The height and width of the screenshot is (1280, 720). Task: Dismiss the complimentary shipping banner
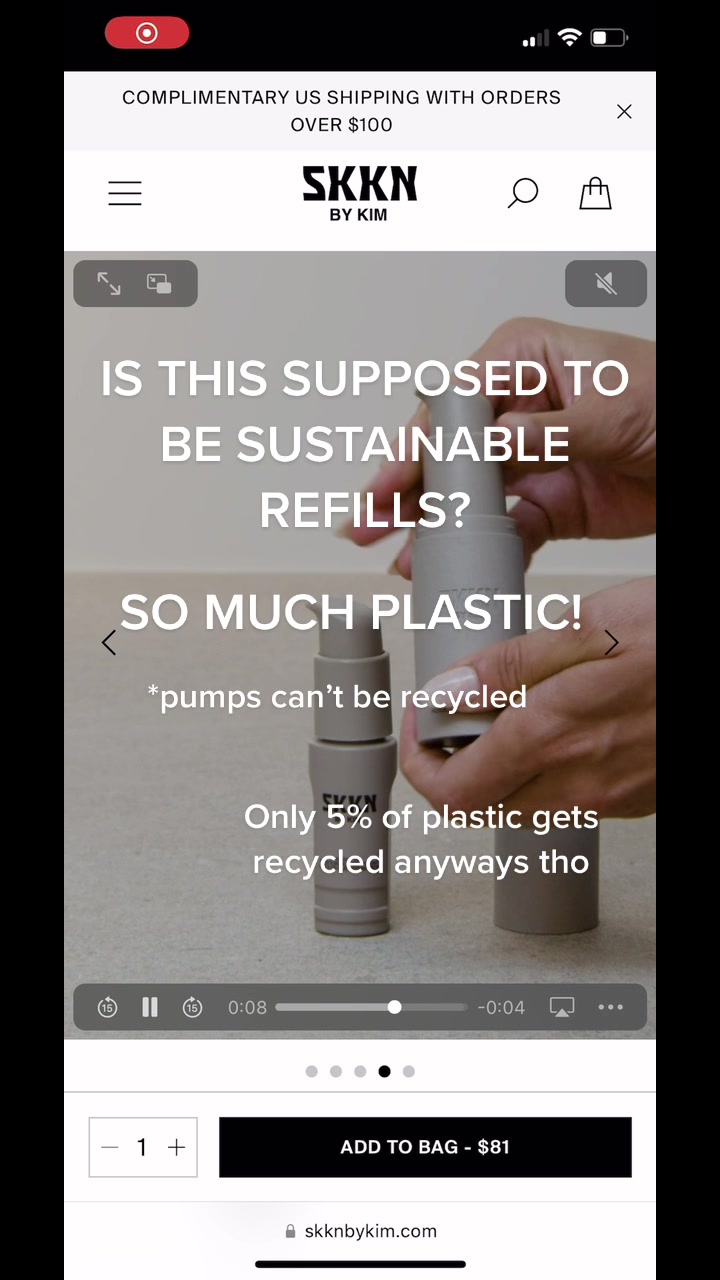point(624,111)
